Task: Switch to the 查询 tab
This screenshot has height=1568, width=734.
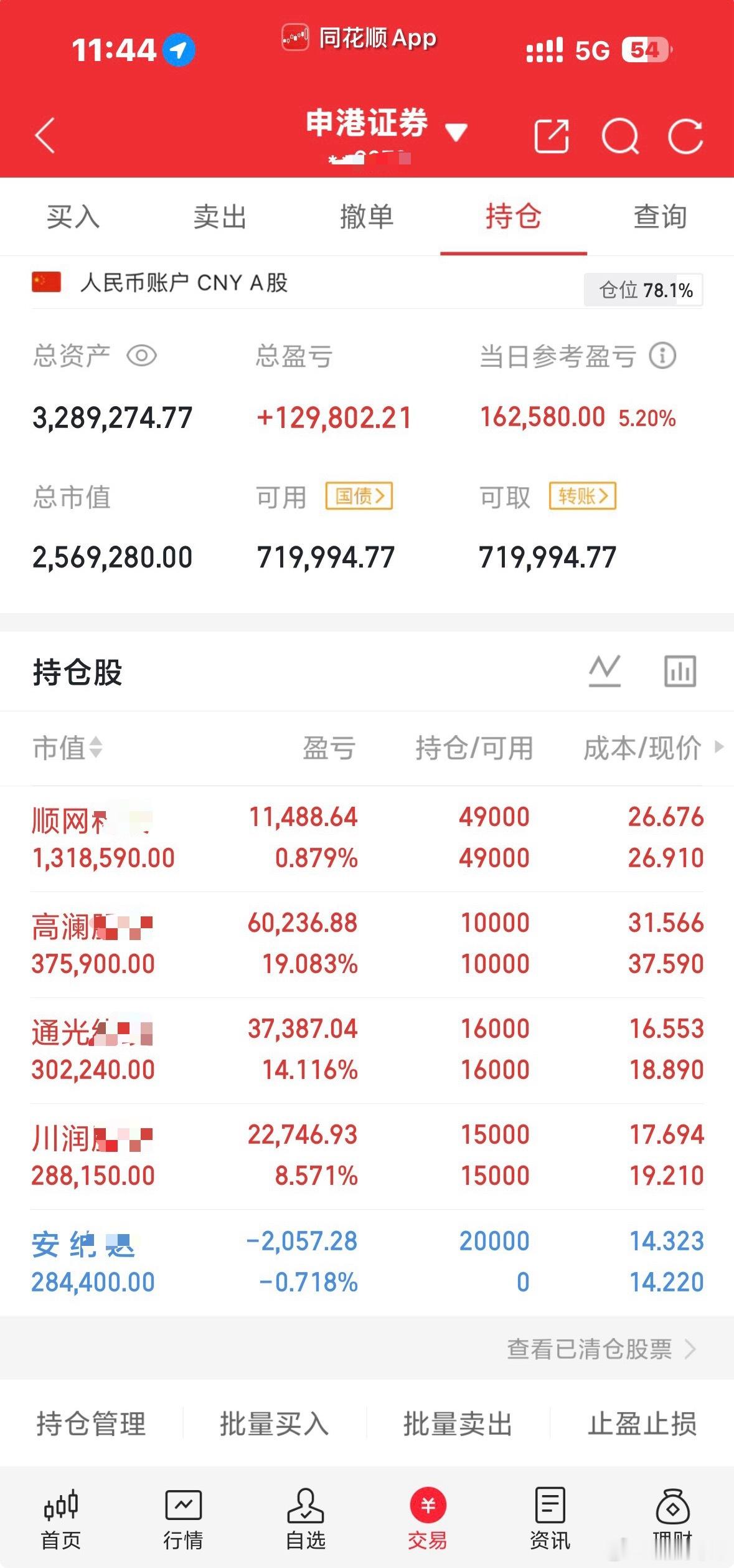Action: [660, 217]
